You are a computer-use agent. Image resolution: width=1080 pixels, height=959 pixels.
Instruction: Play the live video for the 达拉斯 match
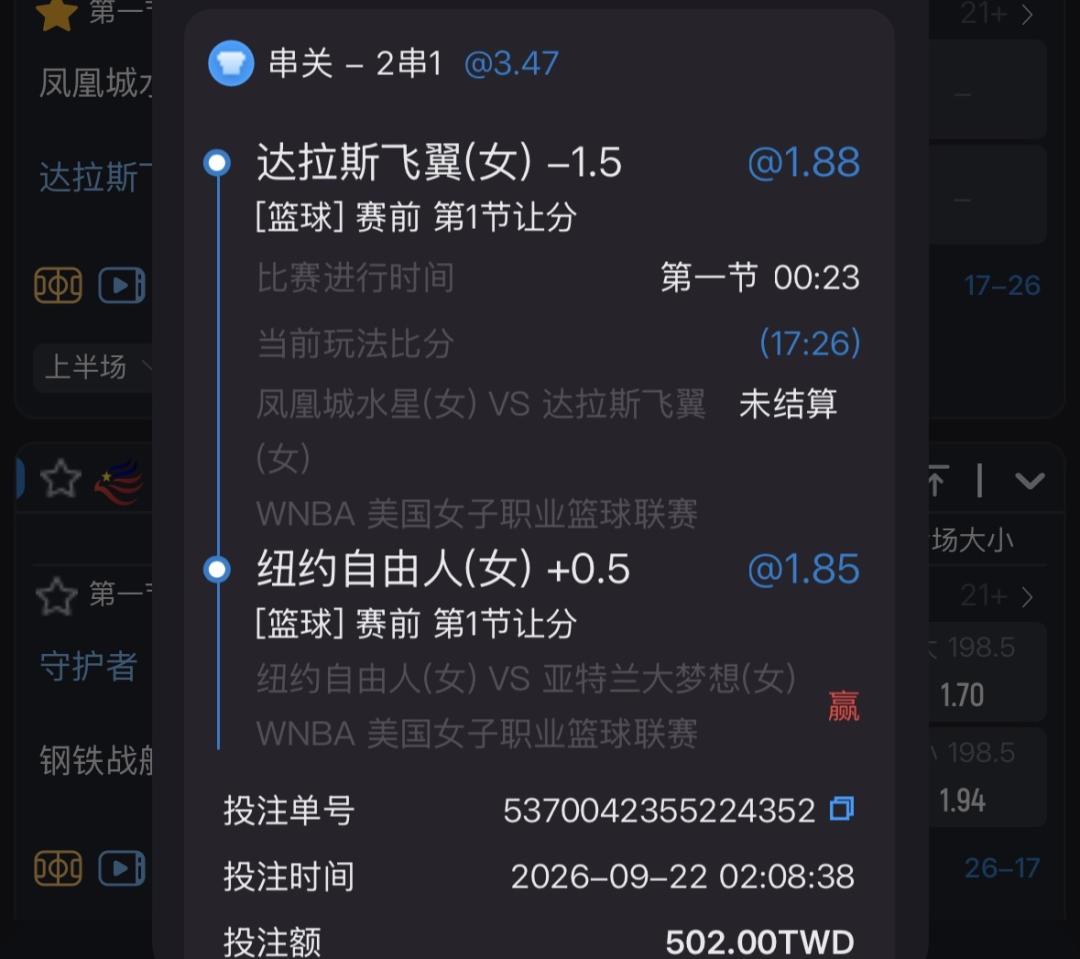[122, 285]
